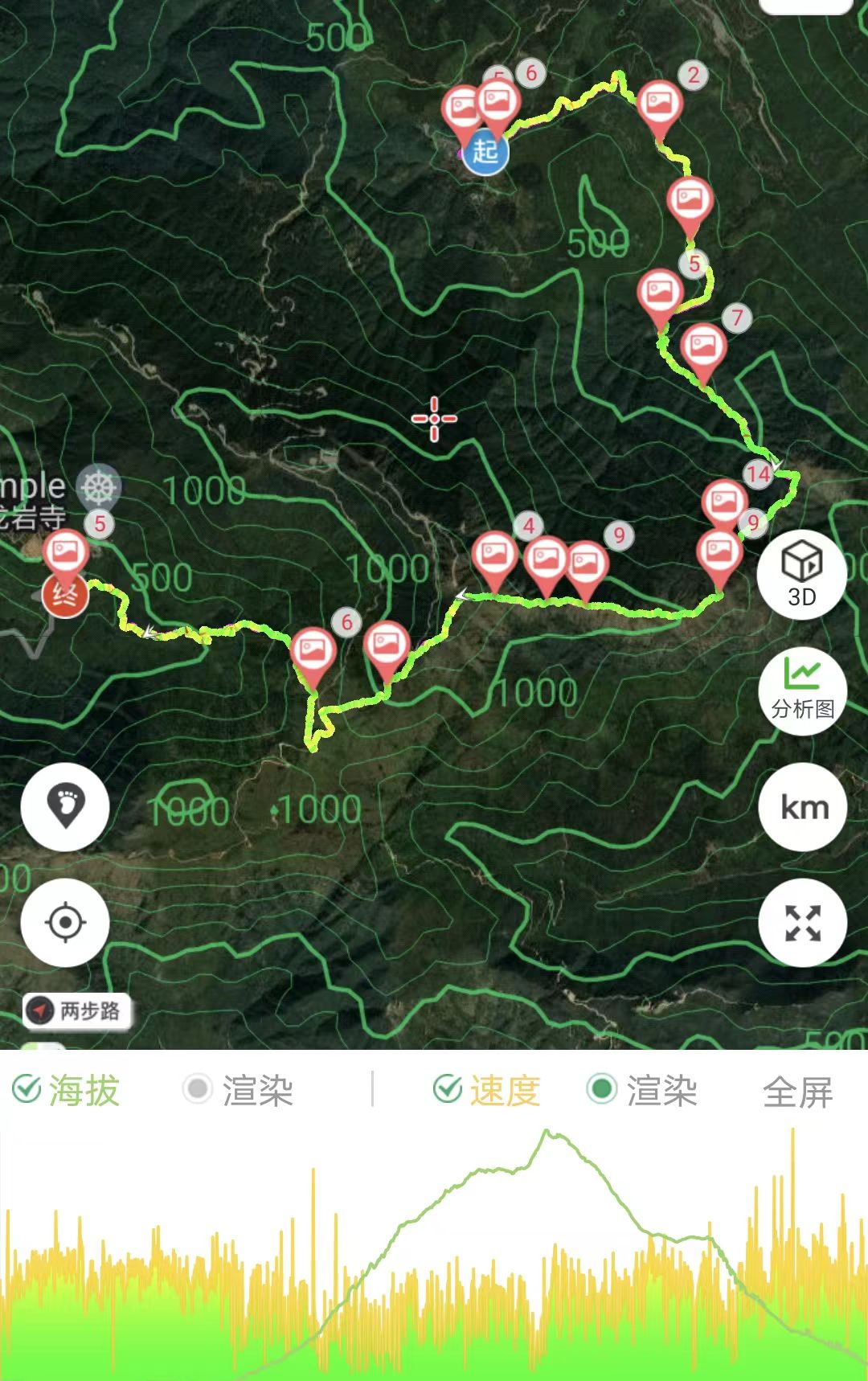Switch to the 3D map view
The width and height of the screenshot is (868, 1381).
[801, 573]
